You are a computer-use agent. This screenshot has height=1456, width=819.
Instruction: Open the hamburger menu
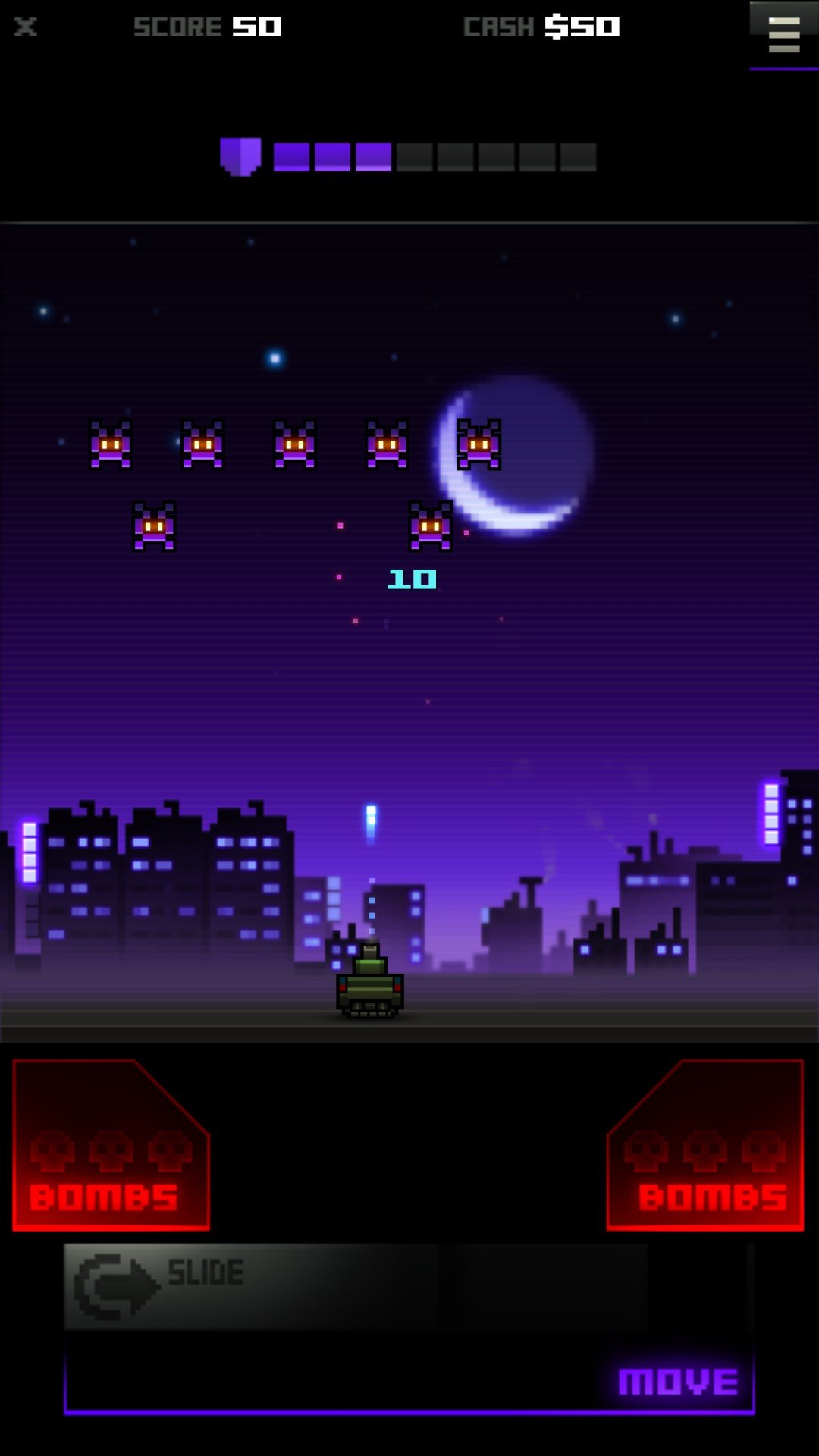click(783, 35)
